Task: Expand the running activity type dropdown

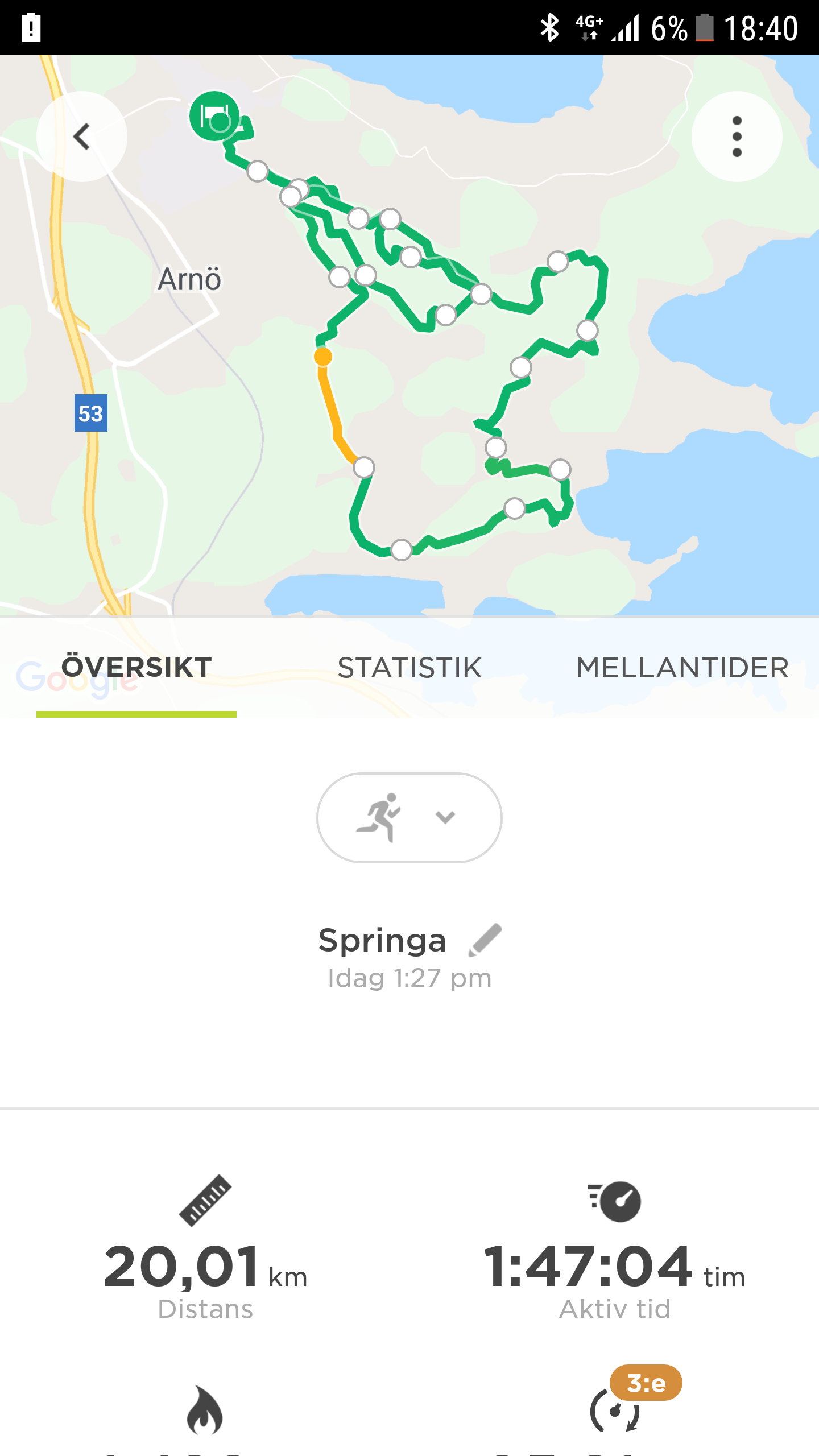Action: click(x=409, y=817)
